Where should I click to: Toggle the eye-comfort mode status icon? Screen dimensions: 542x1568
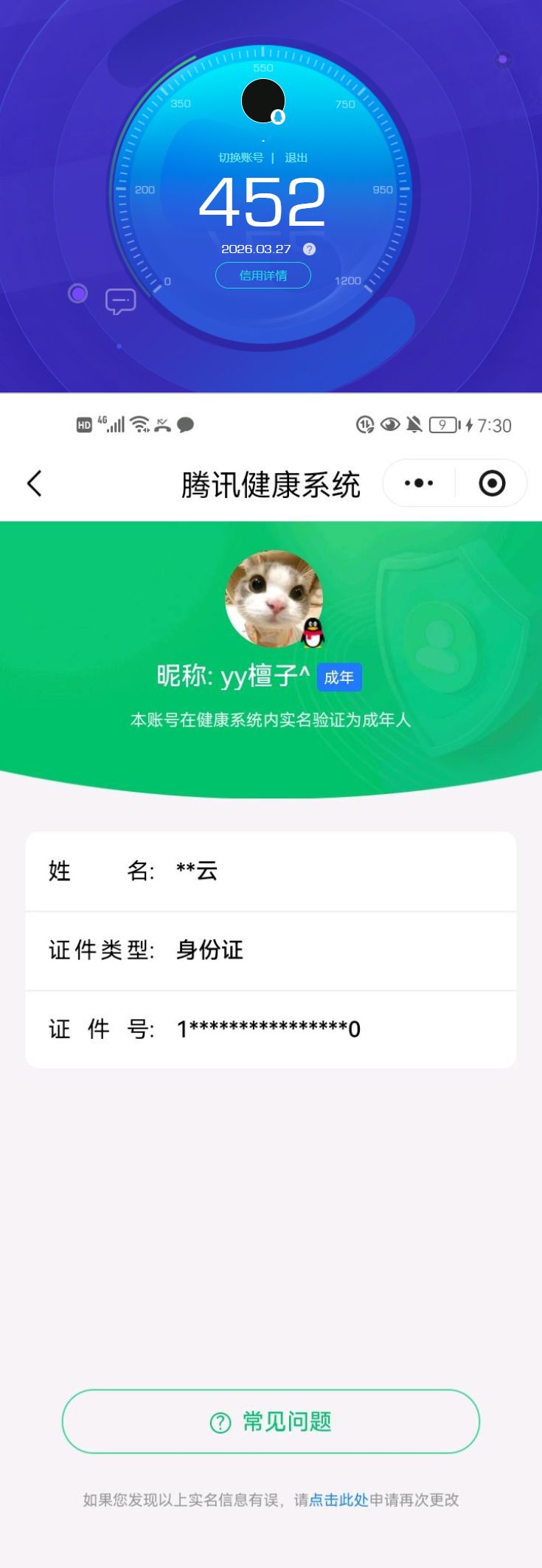tap(389, 424)
